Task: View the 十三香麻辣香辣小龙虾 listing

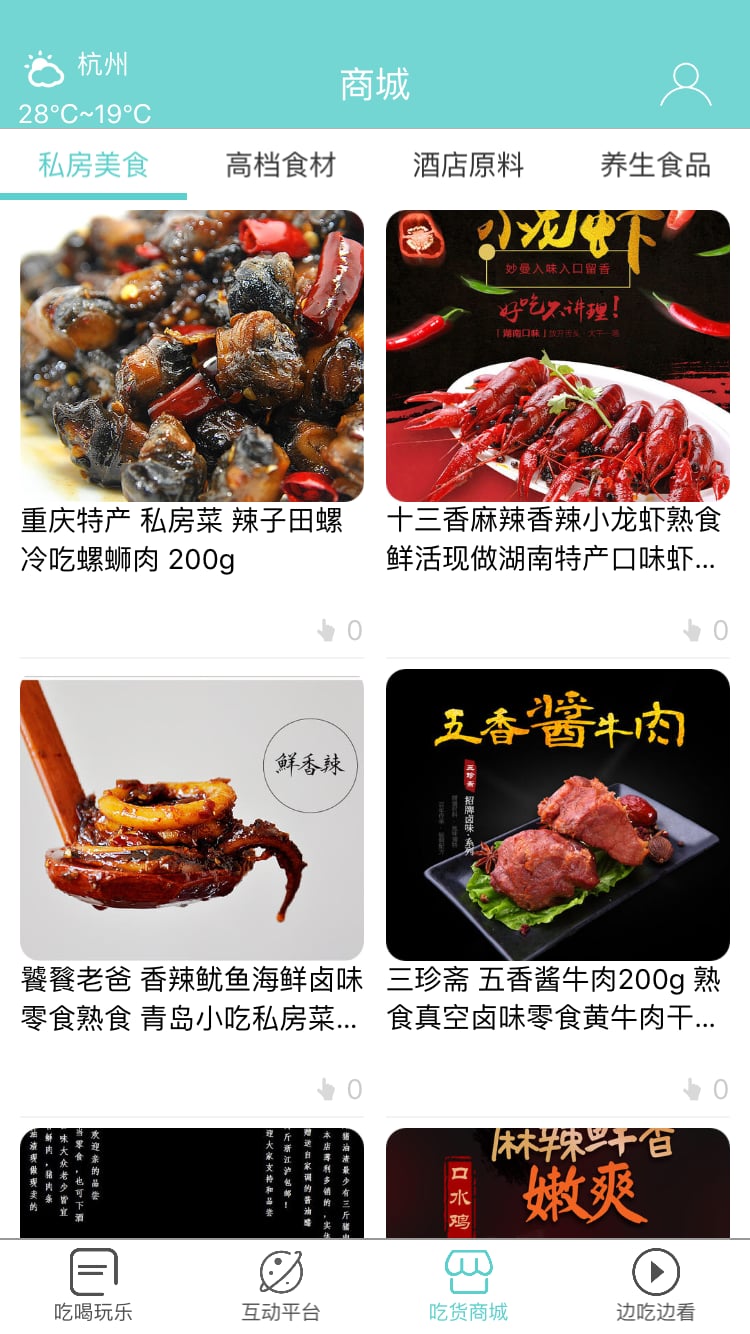Action: click(x=557, y=390)
